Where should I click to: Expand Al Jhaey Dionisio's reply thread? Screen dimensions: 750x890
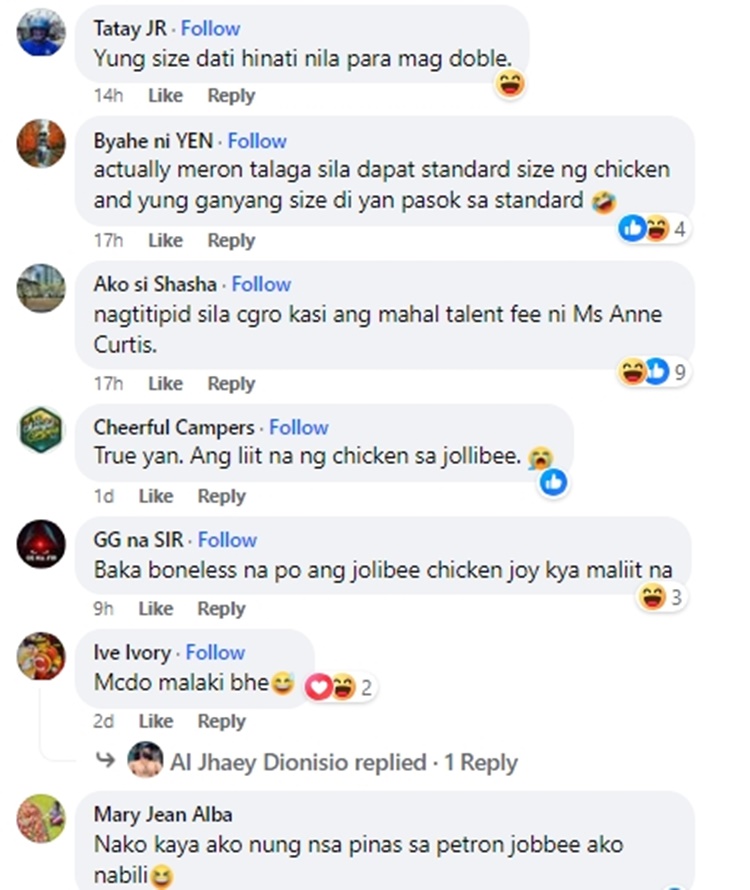[343, 762]
